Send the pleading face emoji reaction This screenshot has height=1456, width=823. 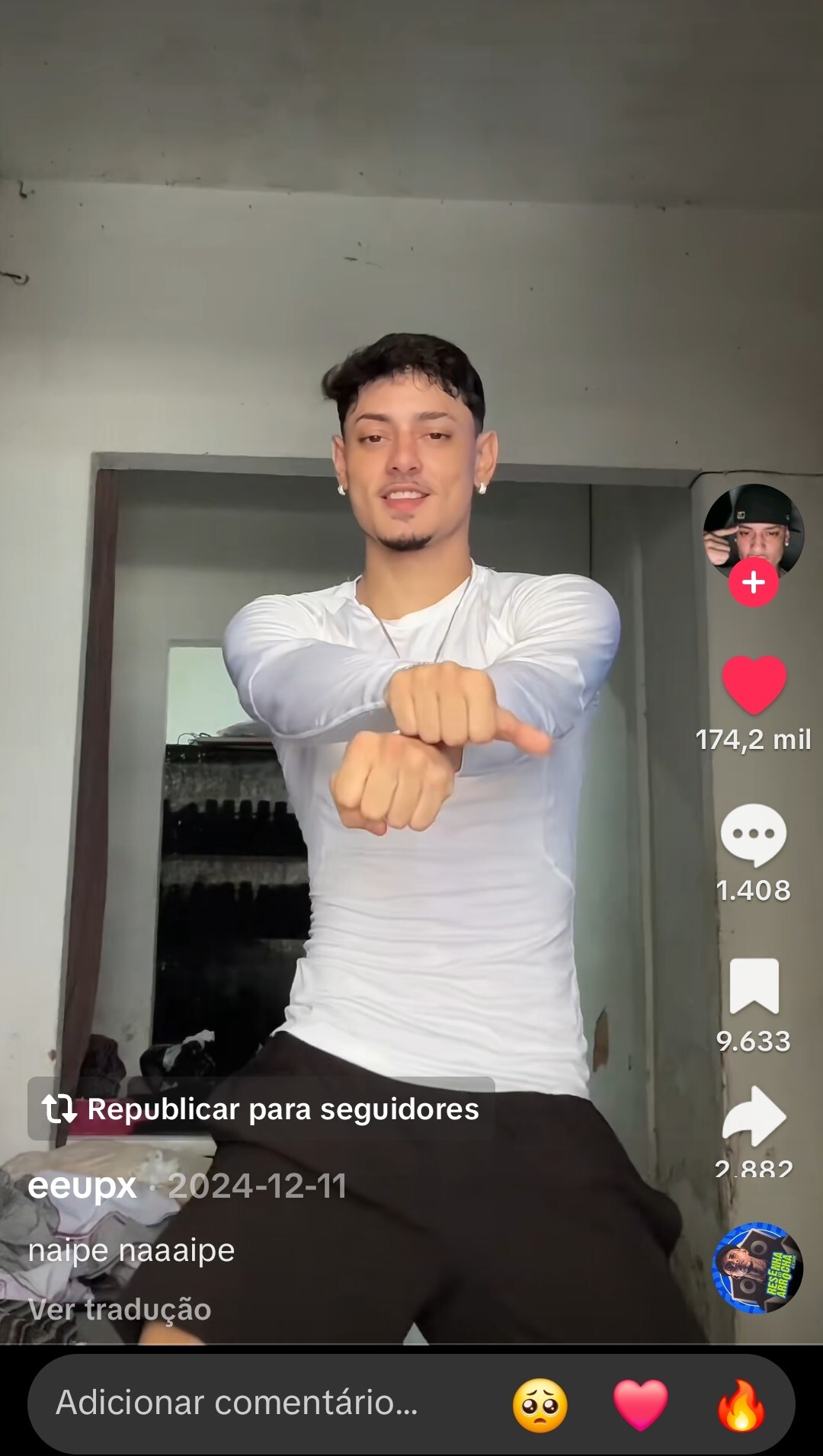540,1405
